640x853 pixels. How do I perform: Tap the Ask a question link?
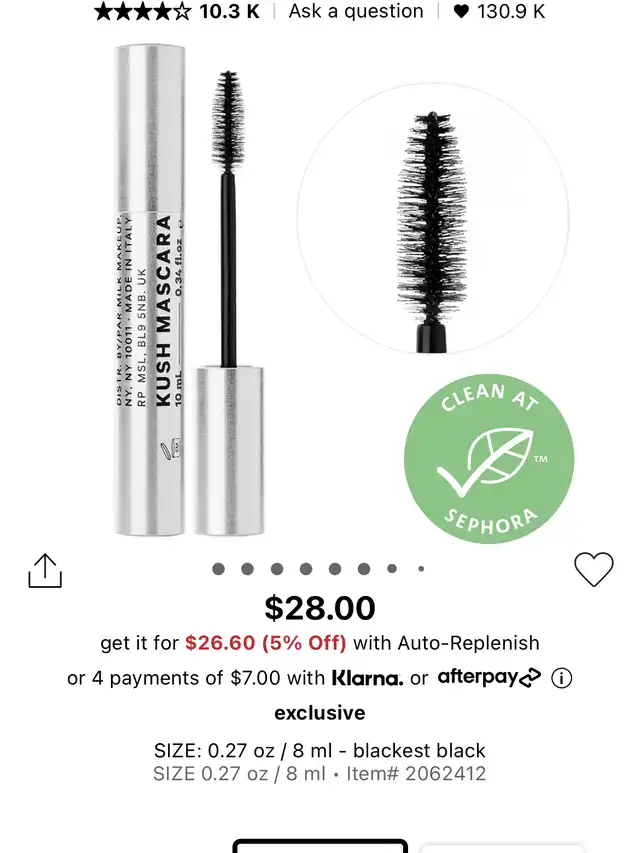[355, 12]
